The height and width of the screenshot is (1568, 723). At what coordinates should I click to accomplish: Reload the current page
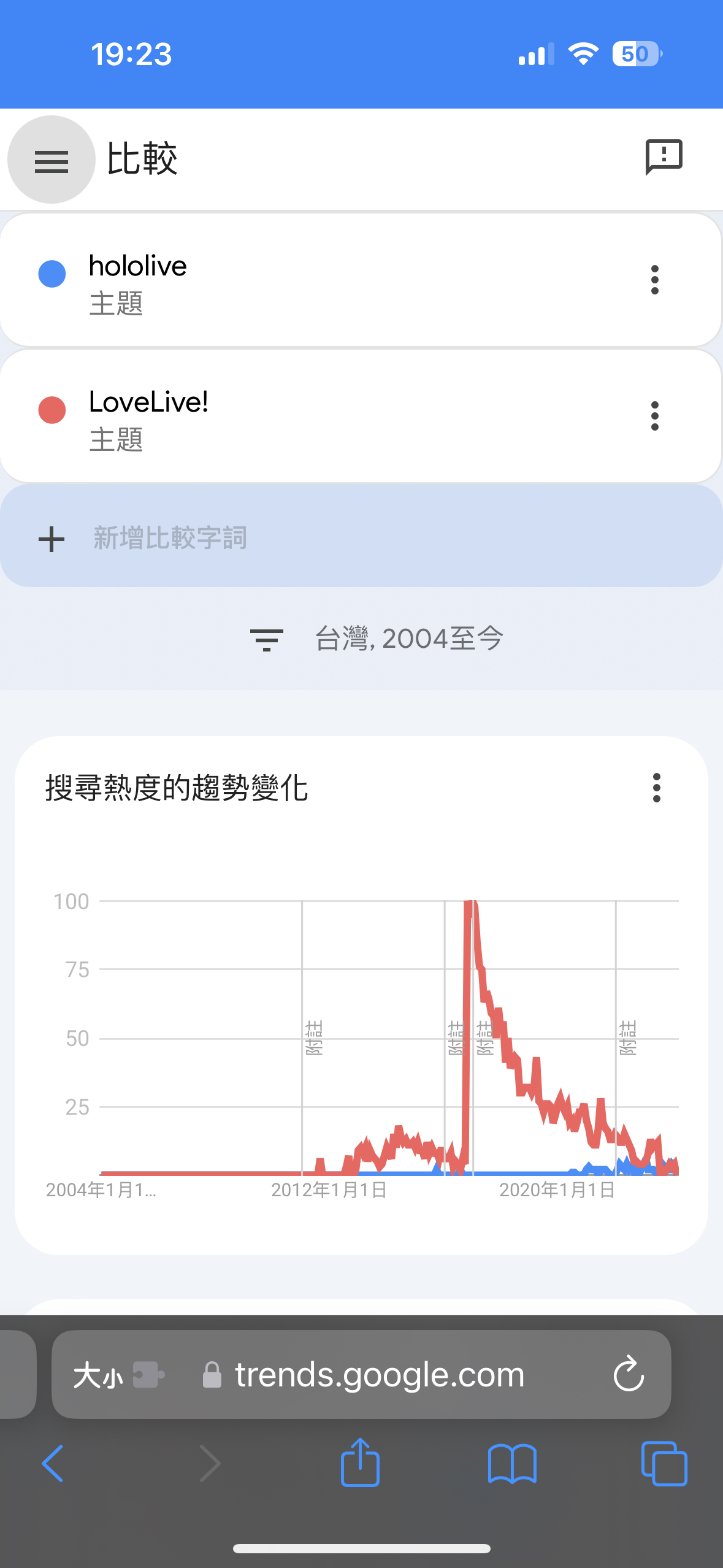point(629,1374)
